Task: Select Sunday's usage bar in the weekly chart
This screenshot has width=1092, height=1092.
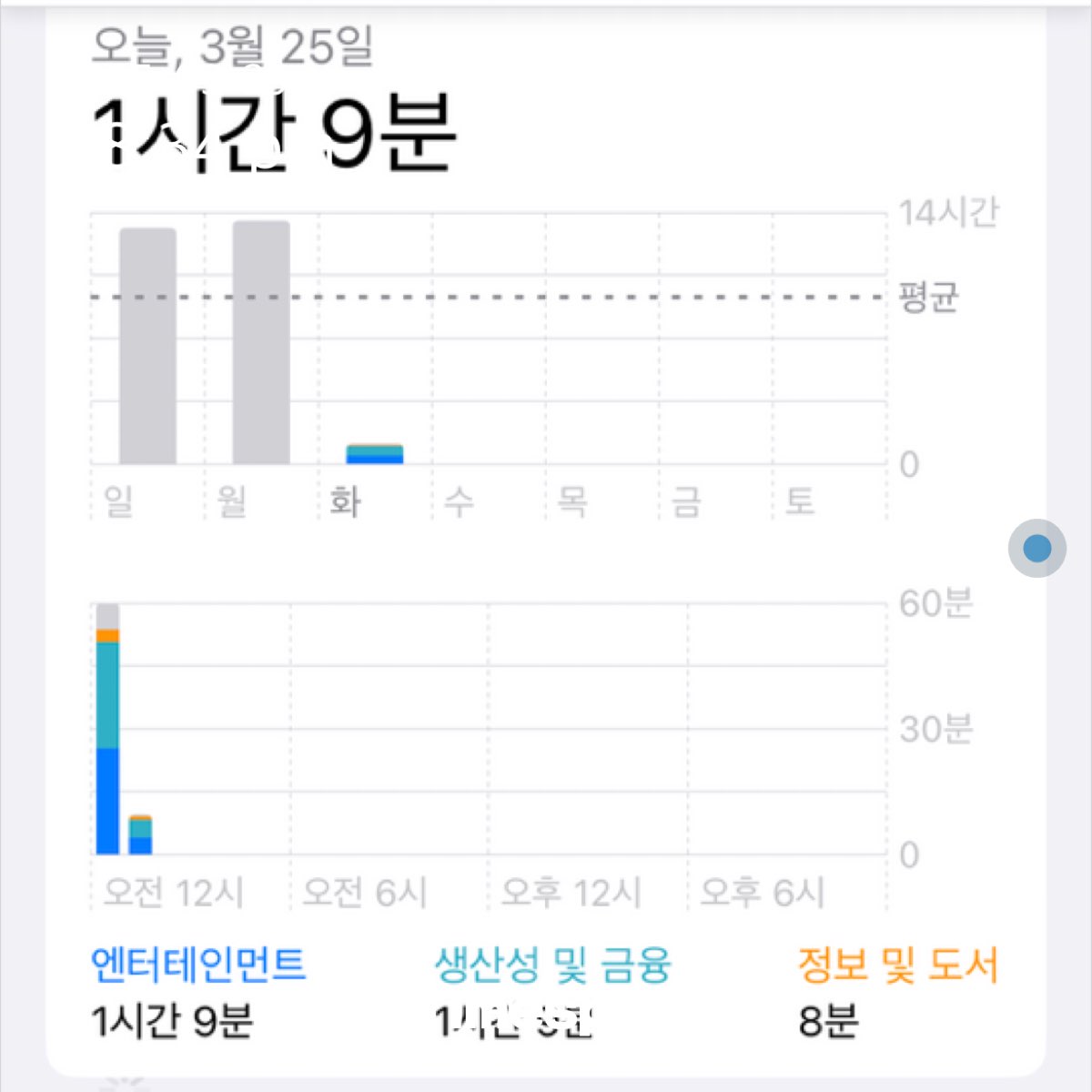Action: [147, 346]
